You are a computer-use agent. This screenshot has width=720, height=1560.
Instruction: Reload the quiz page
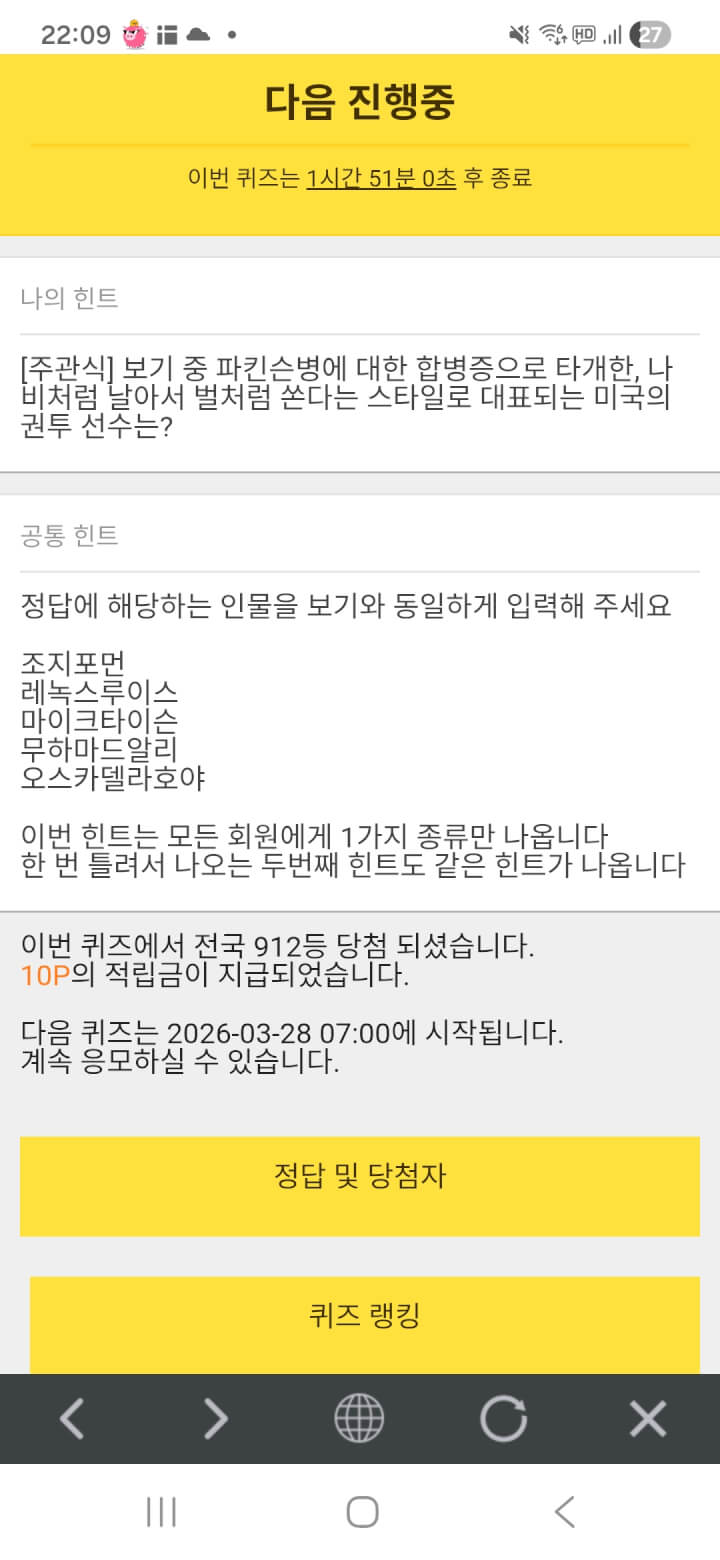pyautogui.click(x=503, y=1418)
